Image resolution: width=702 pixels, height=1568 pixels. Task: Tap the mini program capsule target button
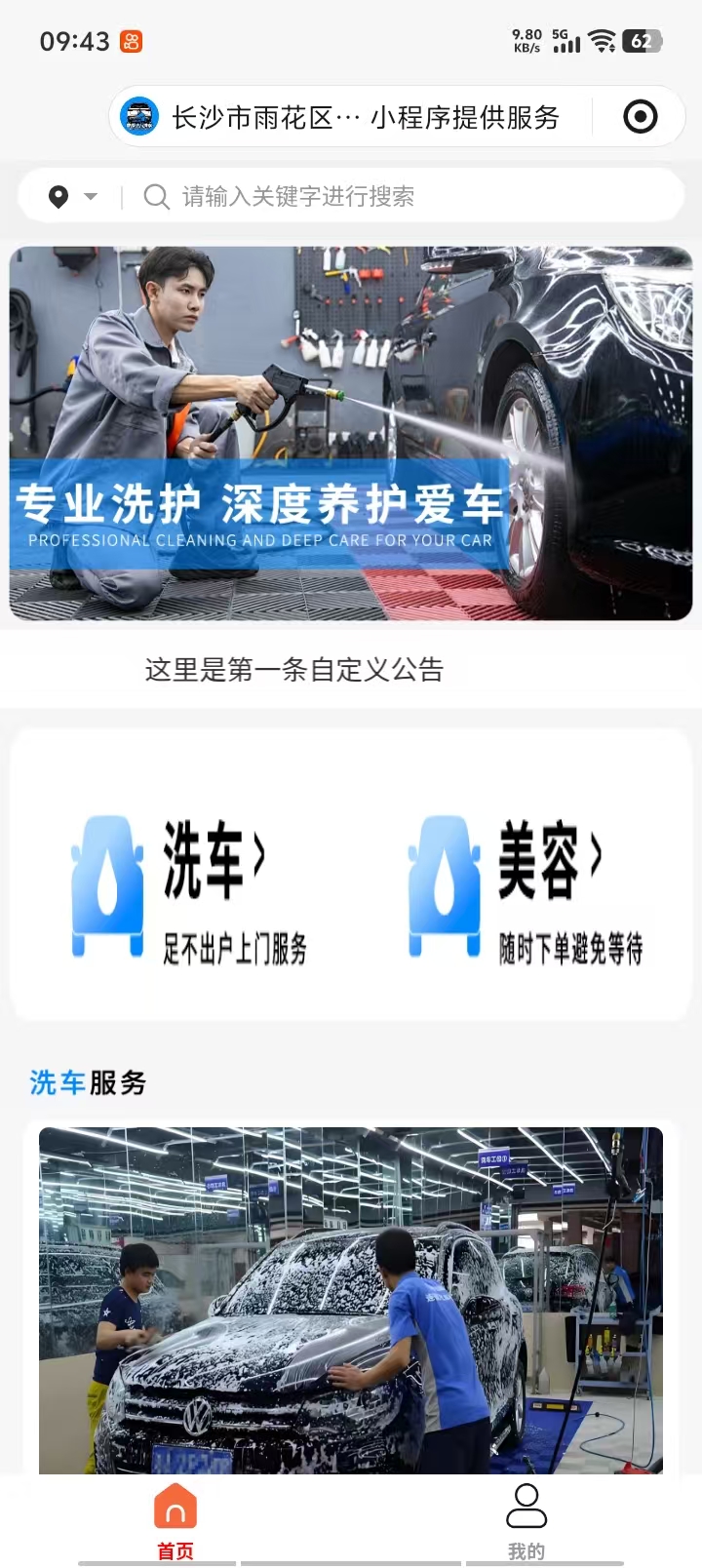coord(640,117)
